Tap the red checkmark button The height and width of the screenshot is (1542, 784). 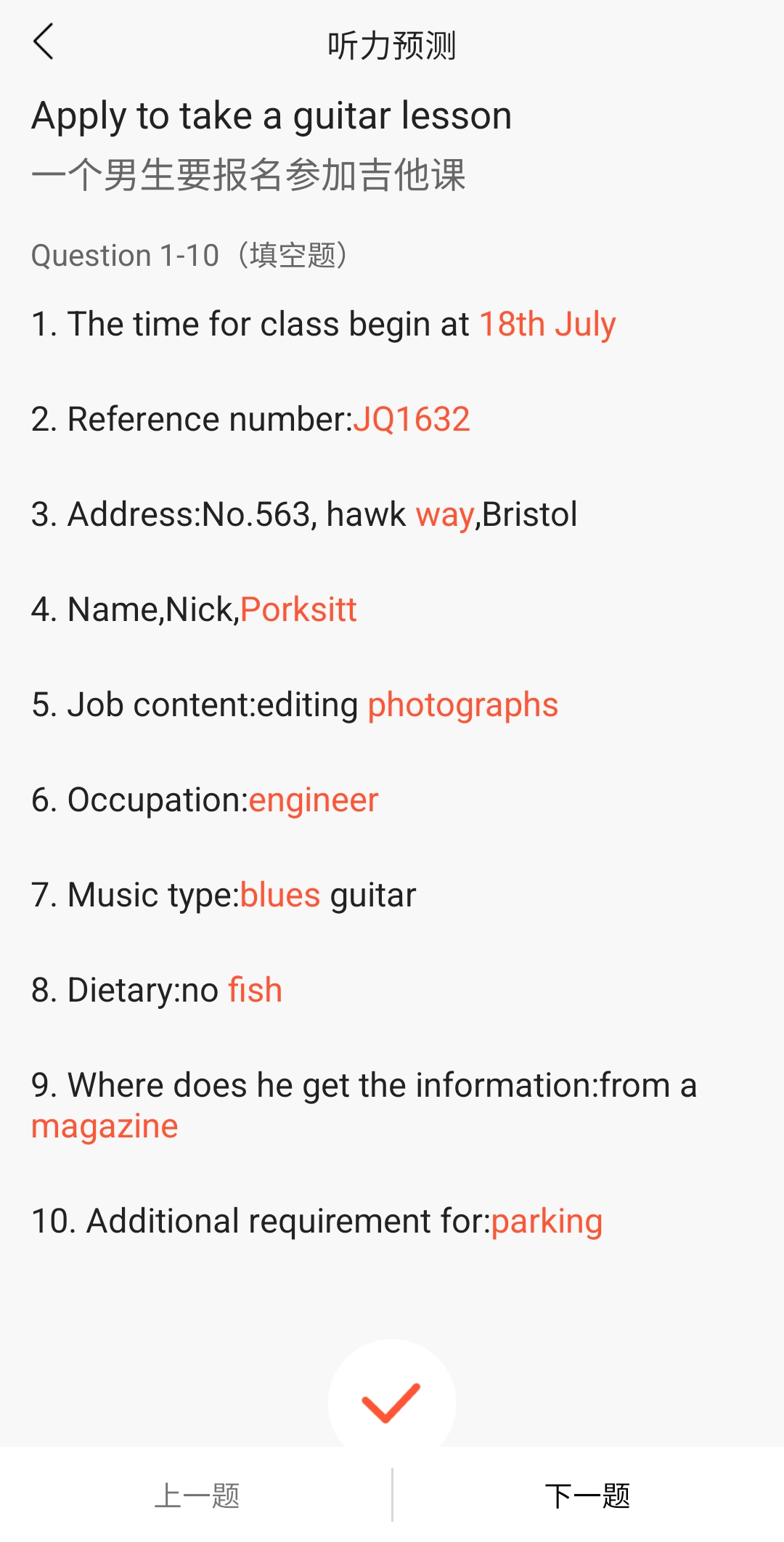tap(391, 1402)
